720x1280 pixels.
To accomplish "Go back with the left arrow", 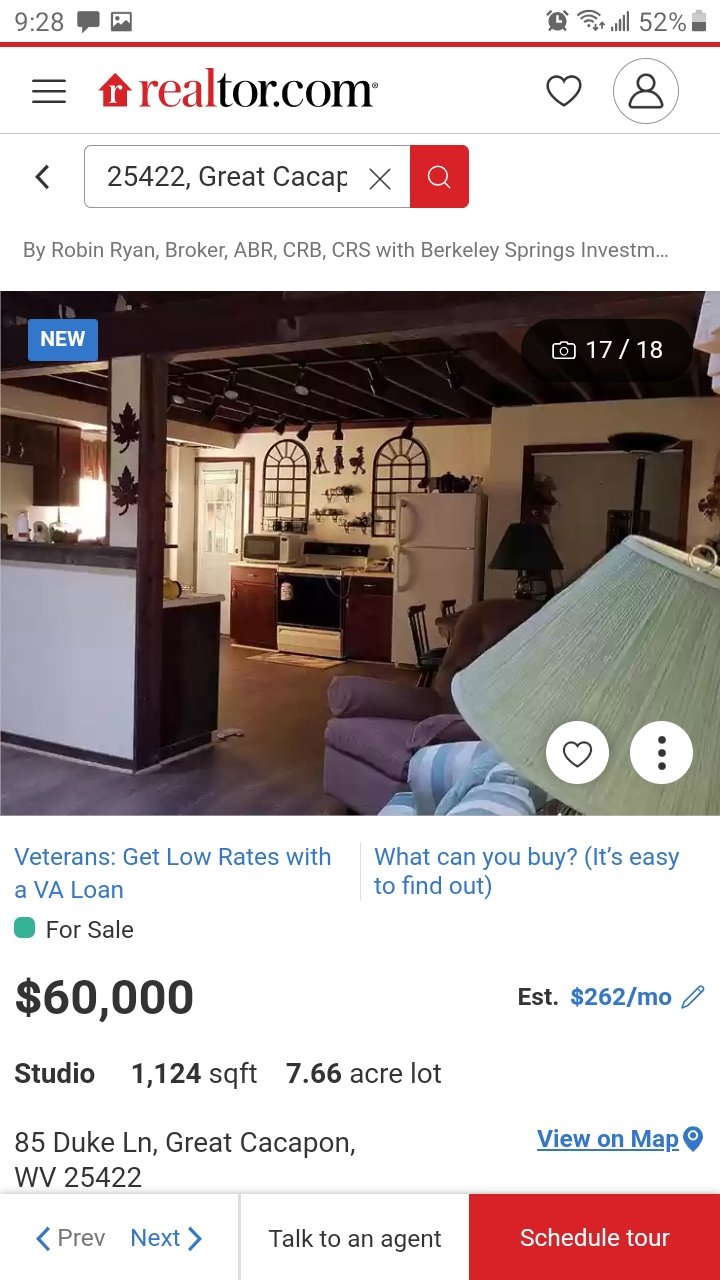I will [42, 177].
